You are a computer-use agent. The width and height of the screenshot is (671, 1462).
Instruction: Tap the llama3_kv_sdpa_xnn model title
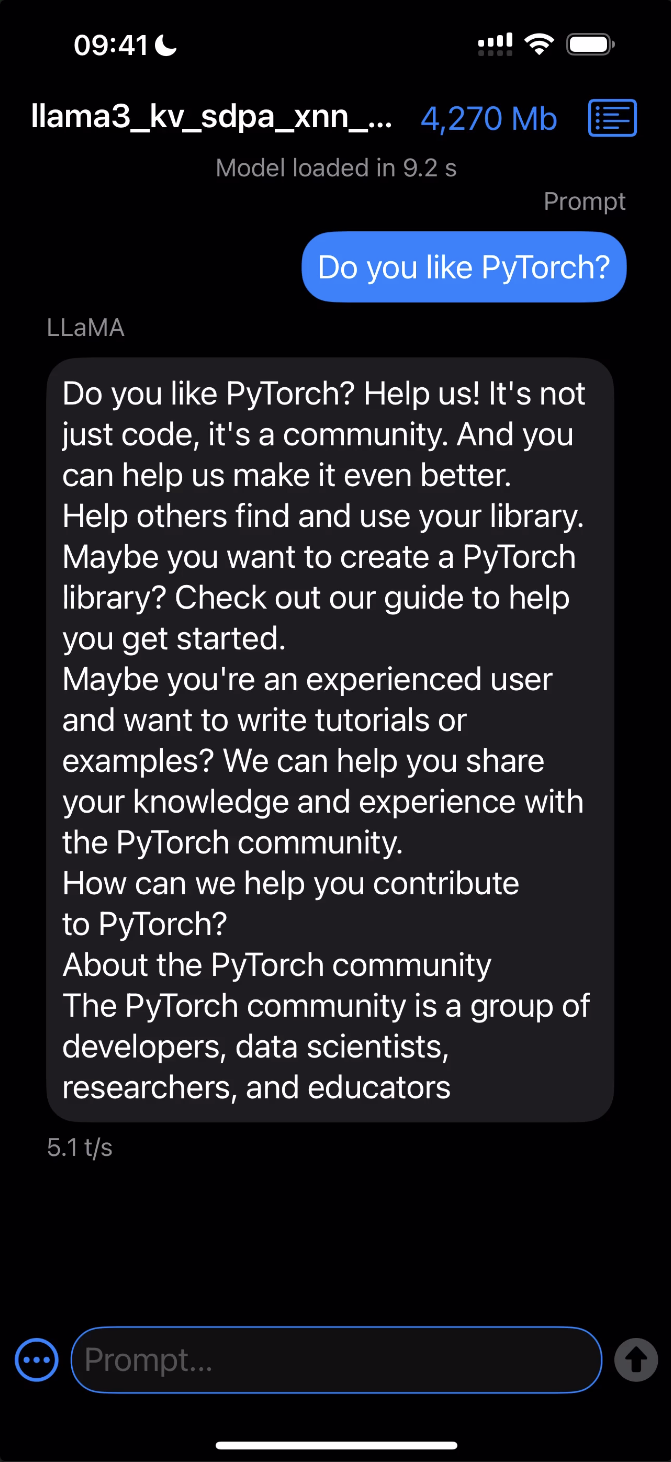point(212,119)
